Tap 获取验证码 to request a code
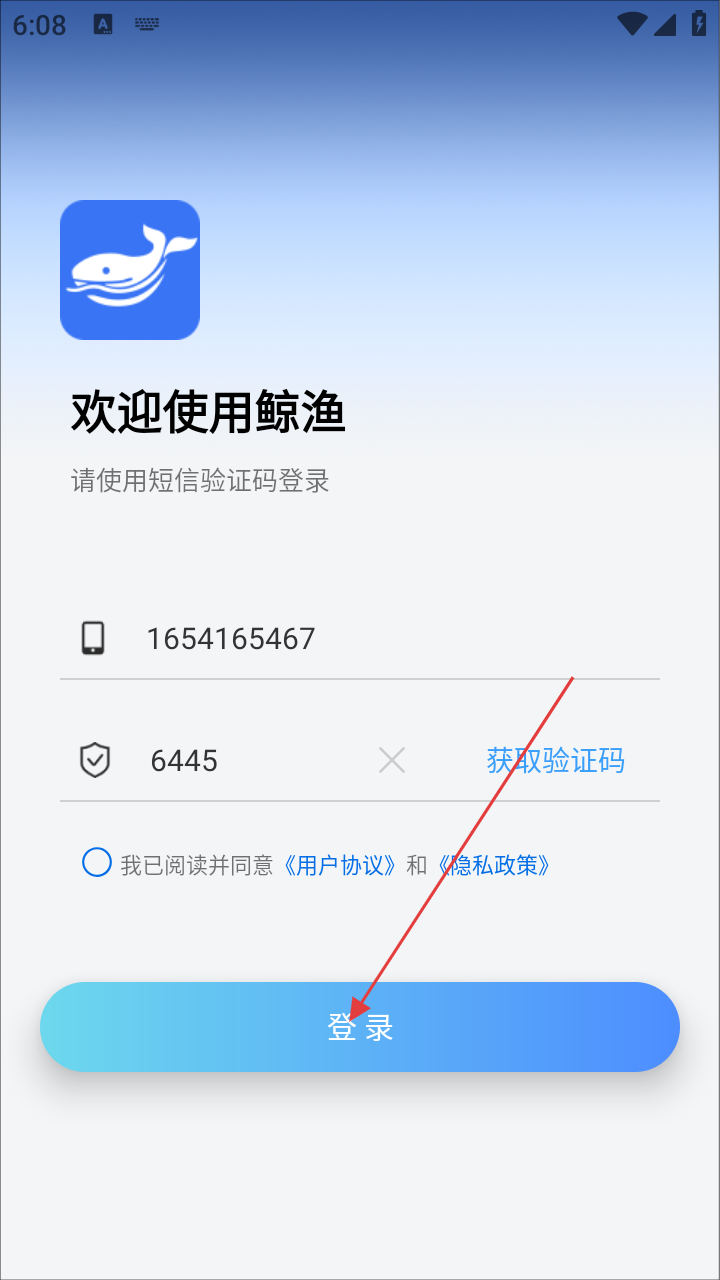Image resolution: width=720 pixels, height=1280 pixels. pyautogui.click(x=555, y=761)
